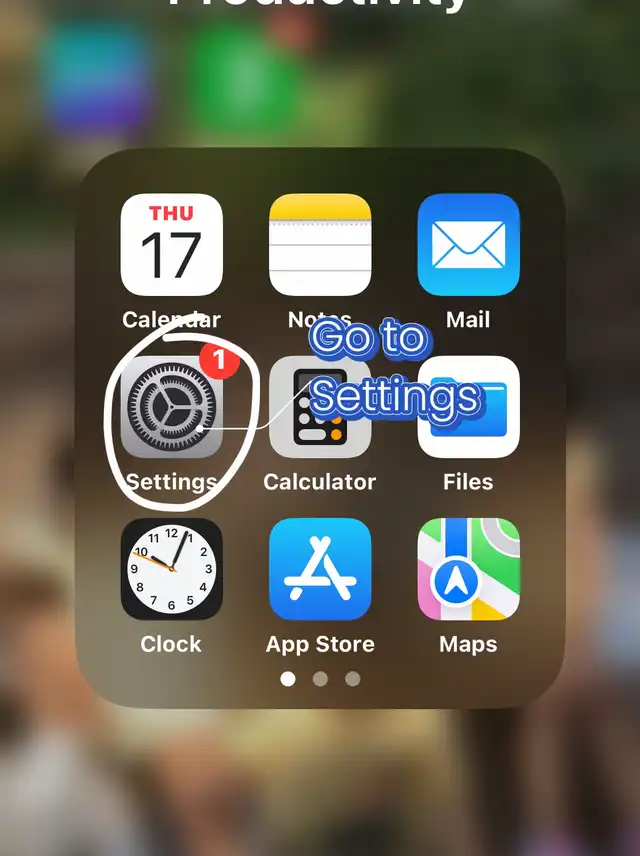Image resolution: width=640 pixels, height=856 pixels.
Task: Open the Clock app
Action: point(171,569)
